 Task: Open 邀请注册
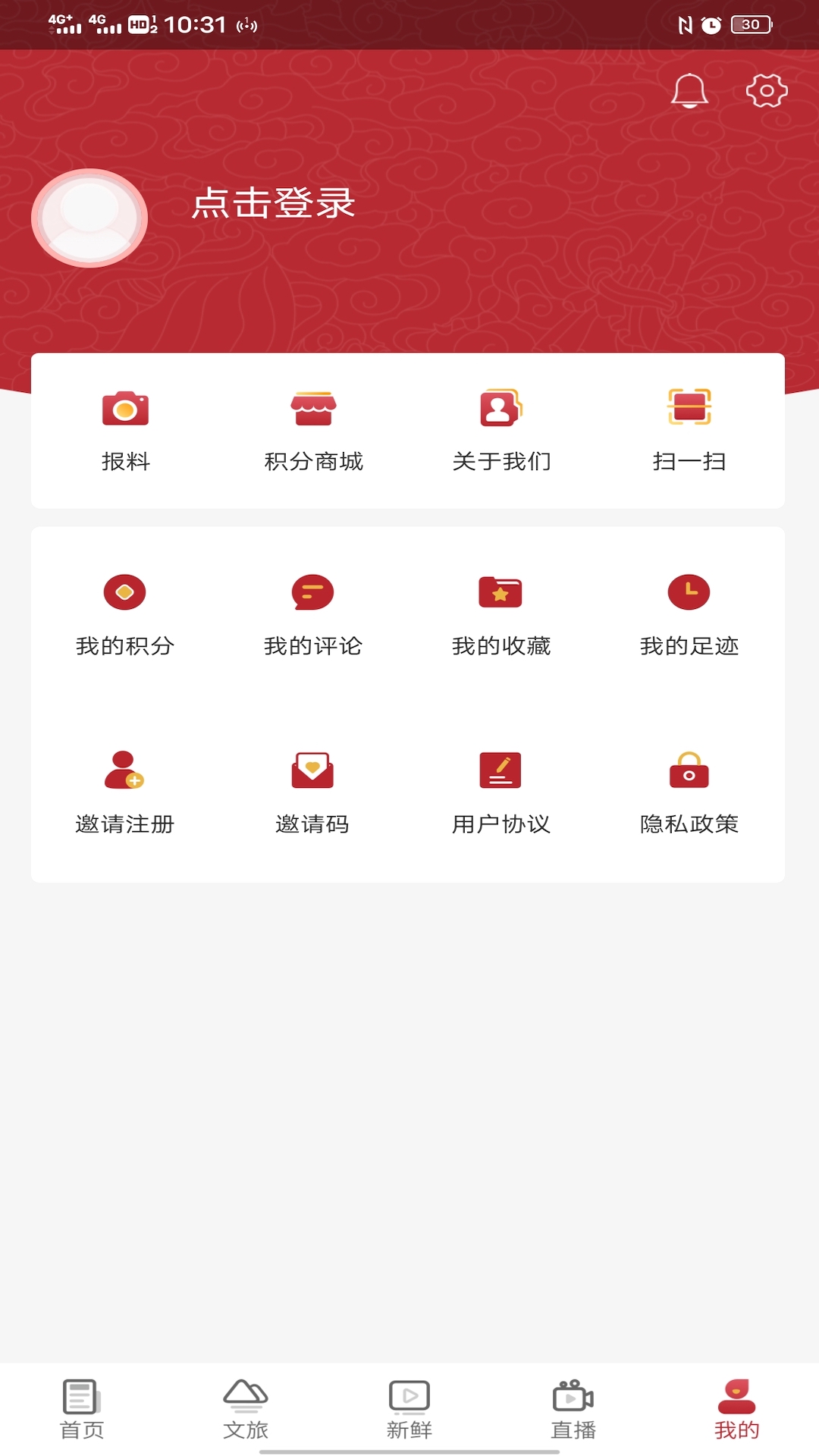pos(125,793)
